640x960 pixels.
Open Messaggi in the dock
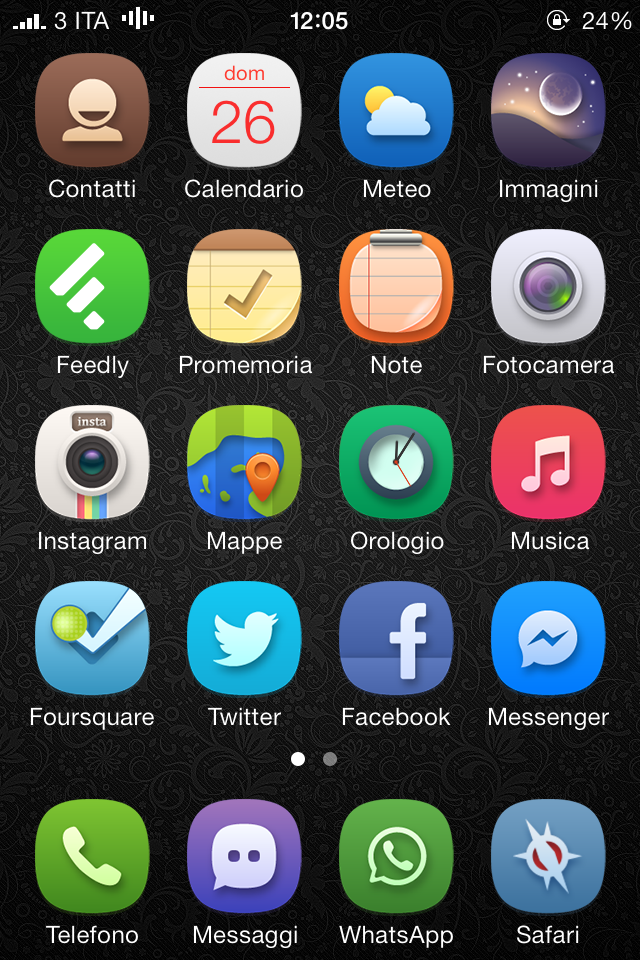244,858
